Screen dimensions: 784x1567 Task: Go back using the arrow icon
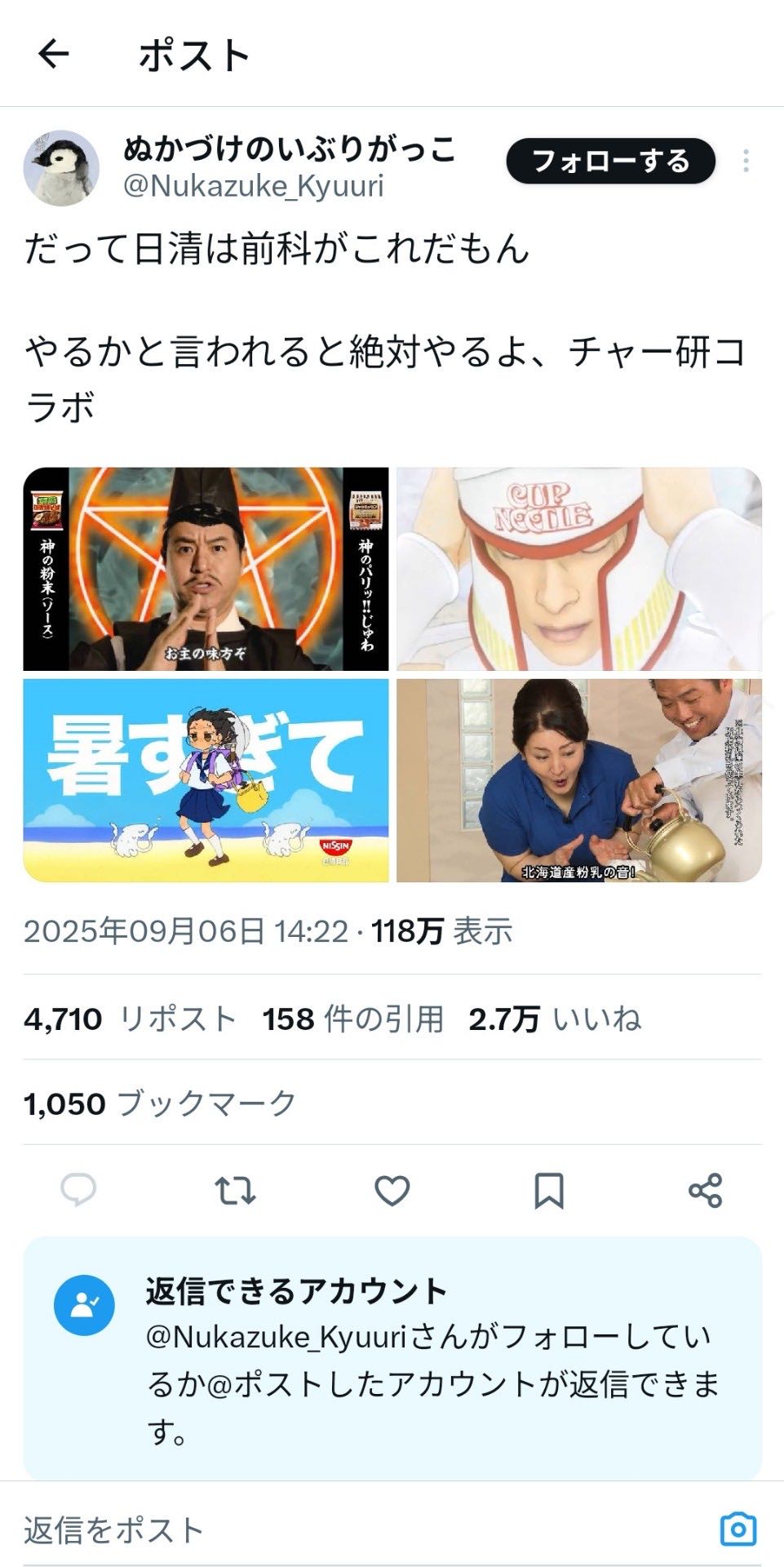(54, 55)
